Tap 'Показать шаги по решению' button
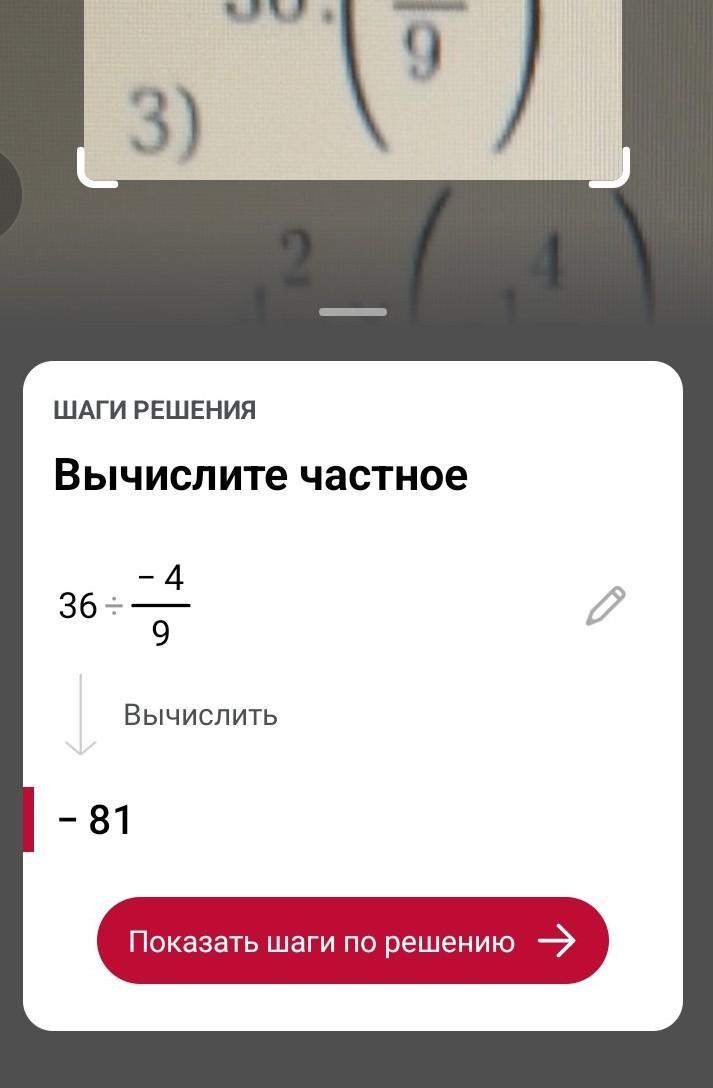713x1088 pixels. tap(352, 941)
